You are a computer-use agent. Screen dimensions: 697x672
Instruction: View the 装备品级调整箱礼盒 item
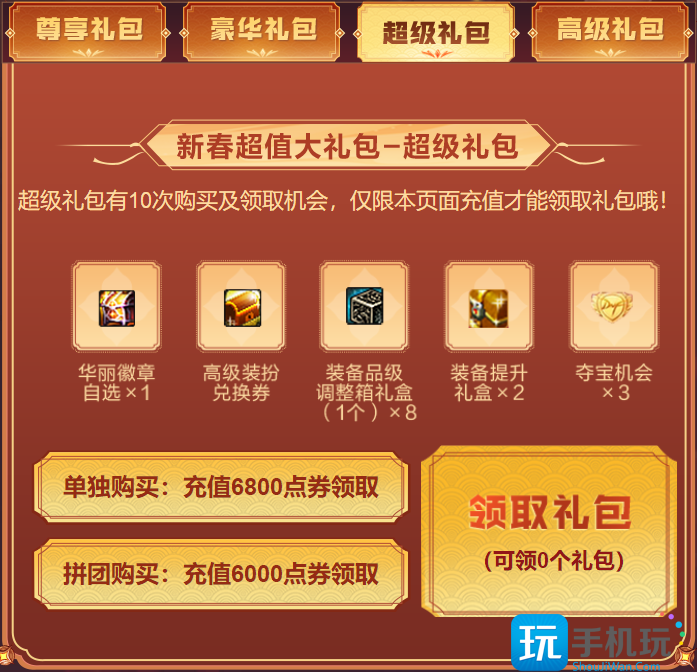tap(365, 307)
